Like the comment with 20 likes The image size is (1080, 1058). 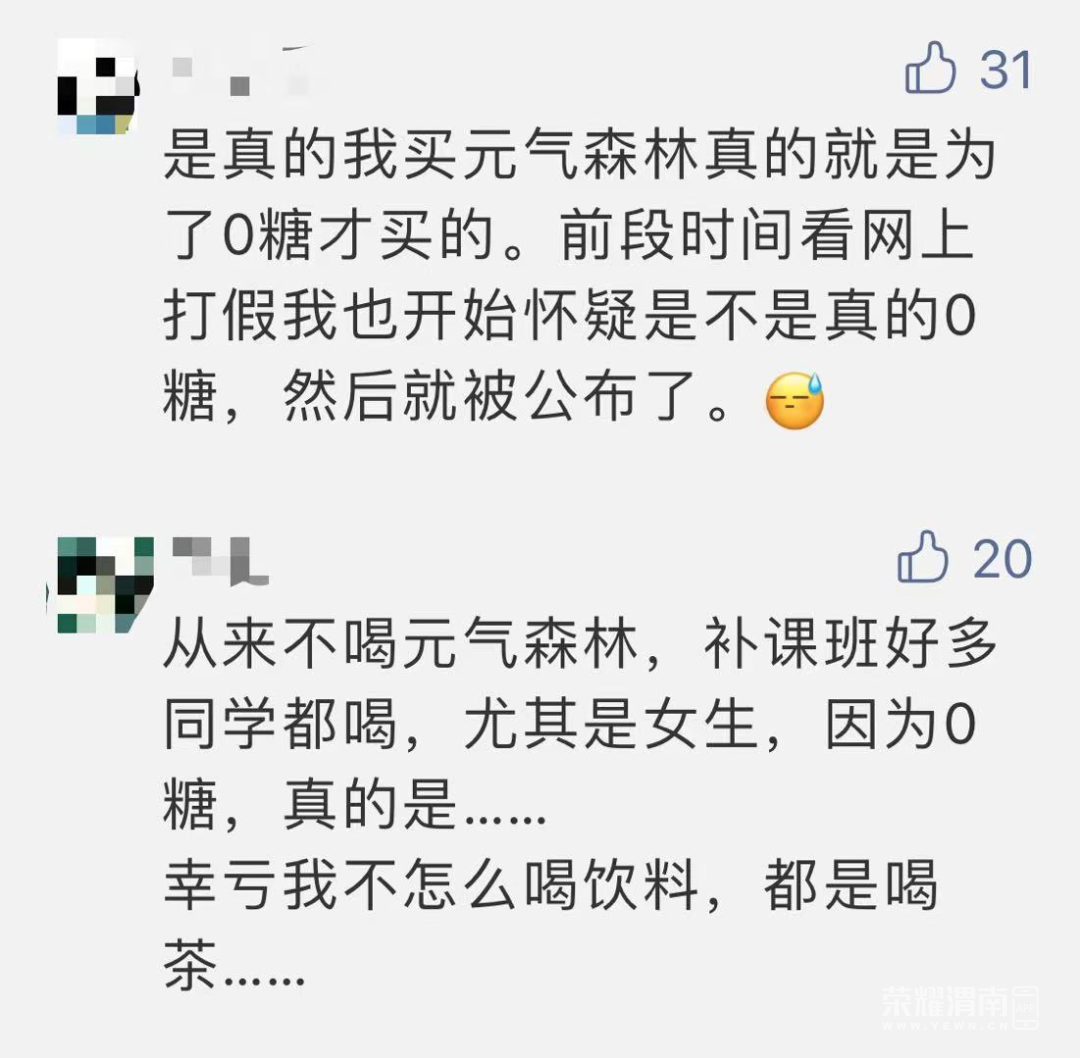pyautogui.click(x=922, y=558)
